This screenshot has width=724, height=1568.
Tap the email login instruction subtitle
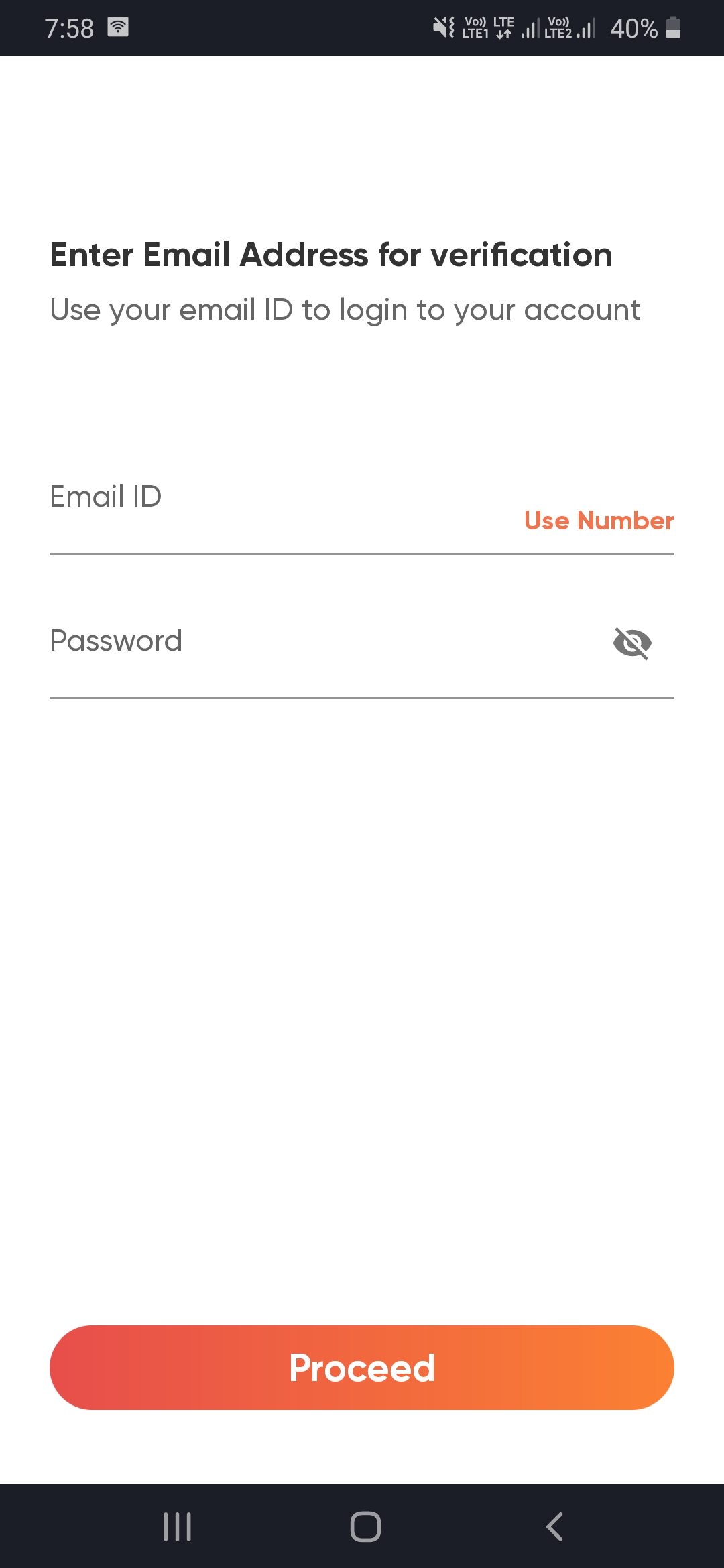(x=345, y=310)
